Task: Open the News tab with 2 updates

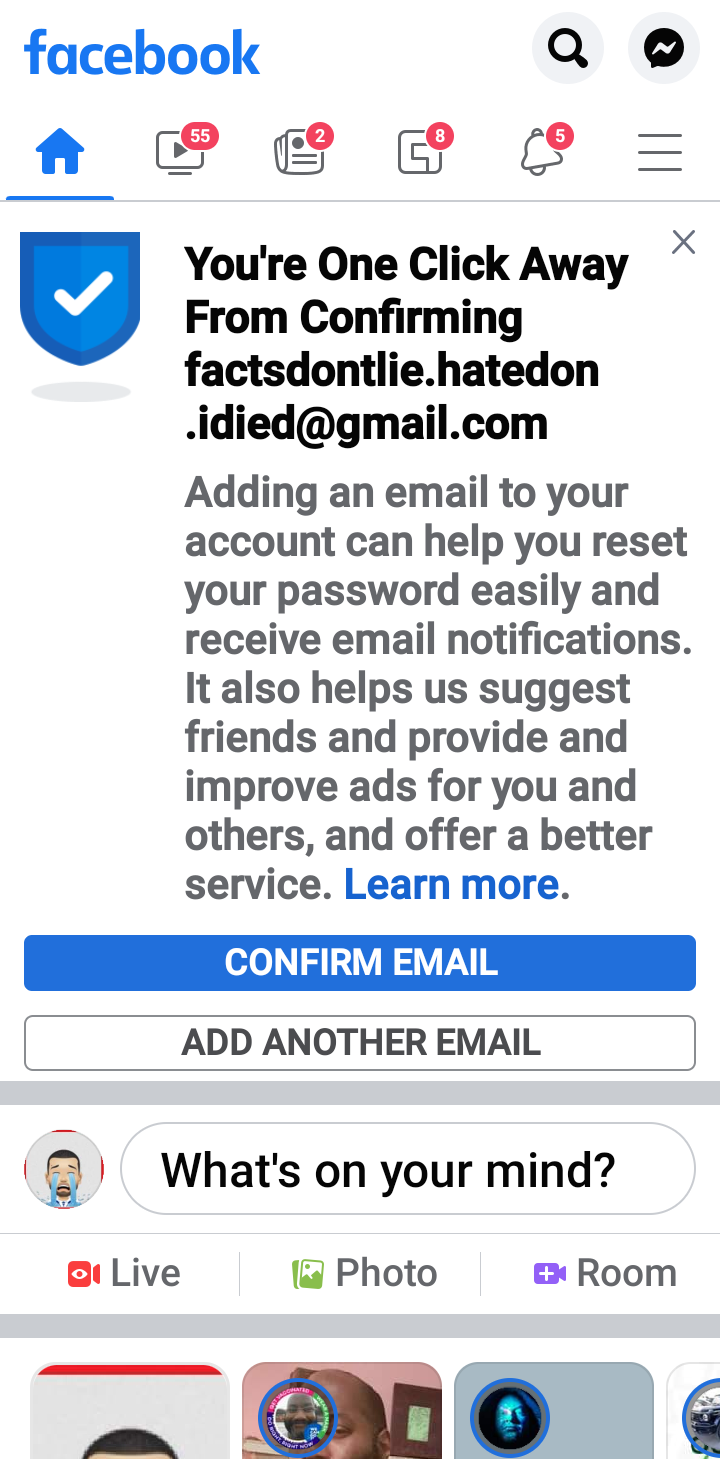Action: [x=302, y=152]
